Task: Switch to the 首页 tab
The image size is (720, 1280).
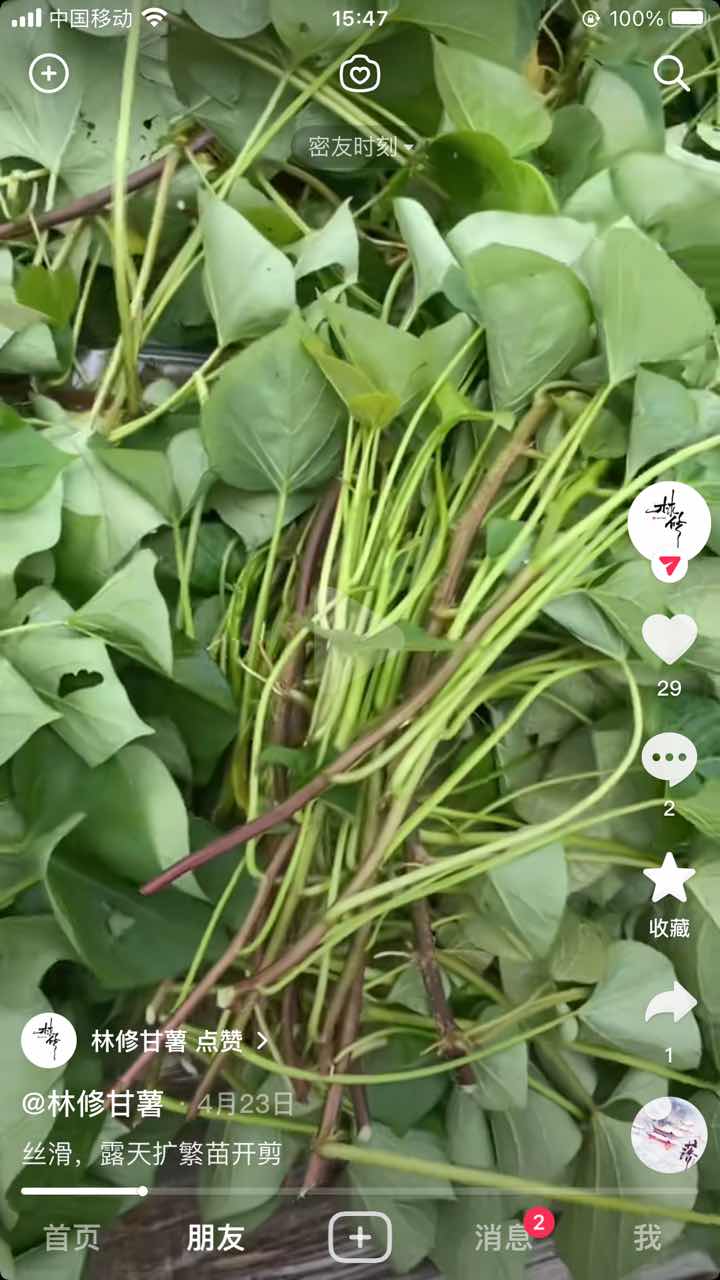Action: pos(72,1238)
